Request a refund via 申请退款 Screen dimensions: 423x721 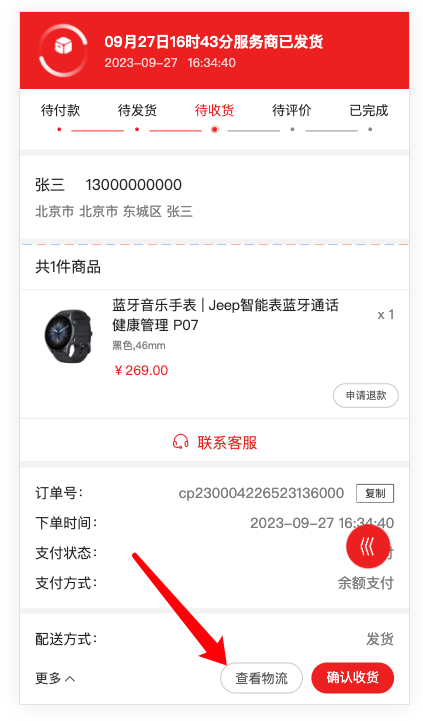pyautogui.click(x=366, y=395)
